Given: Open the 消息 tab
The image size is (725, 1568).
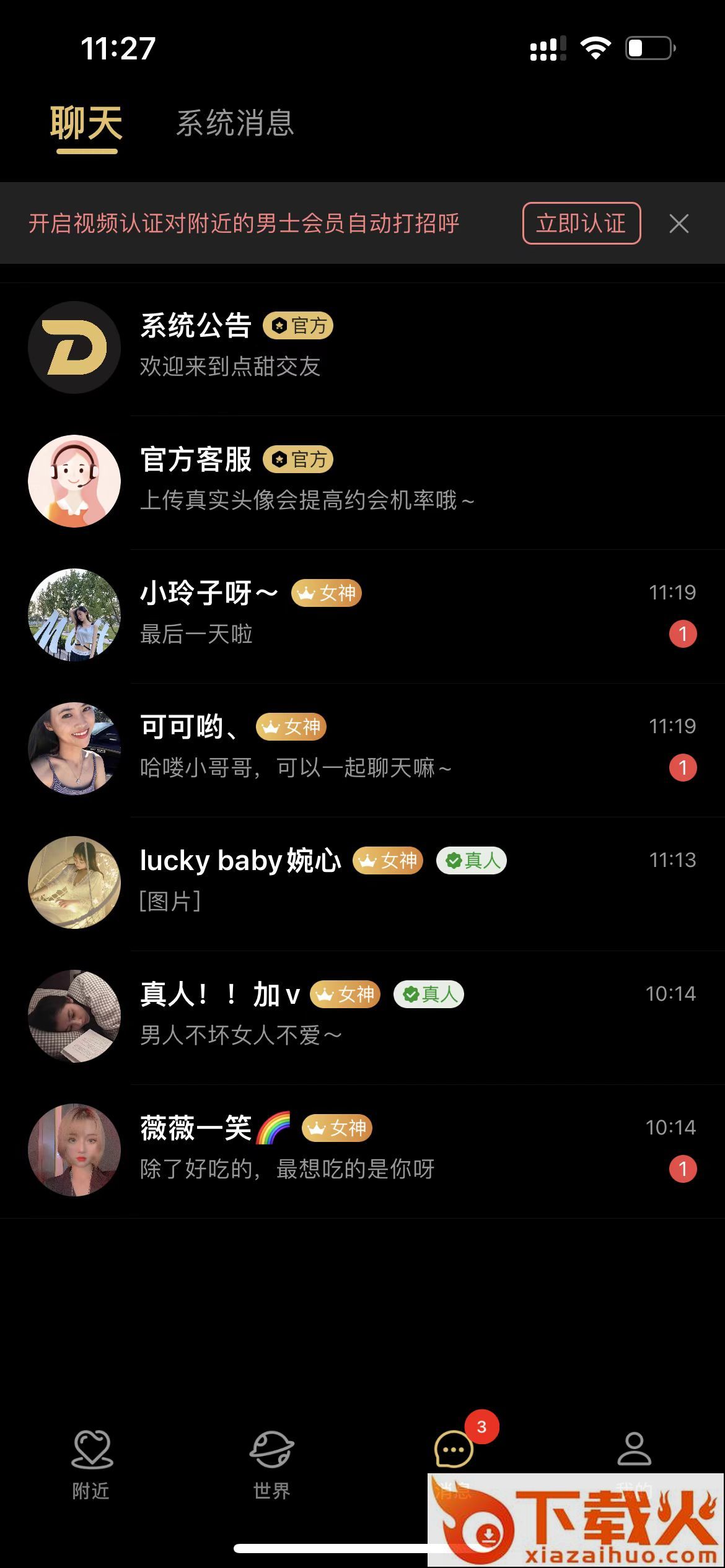Looking at the screenshot, I should (454, 1452).
